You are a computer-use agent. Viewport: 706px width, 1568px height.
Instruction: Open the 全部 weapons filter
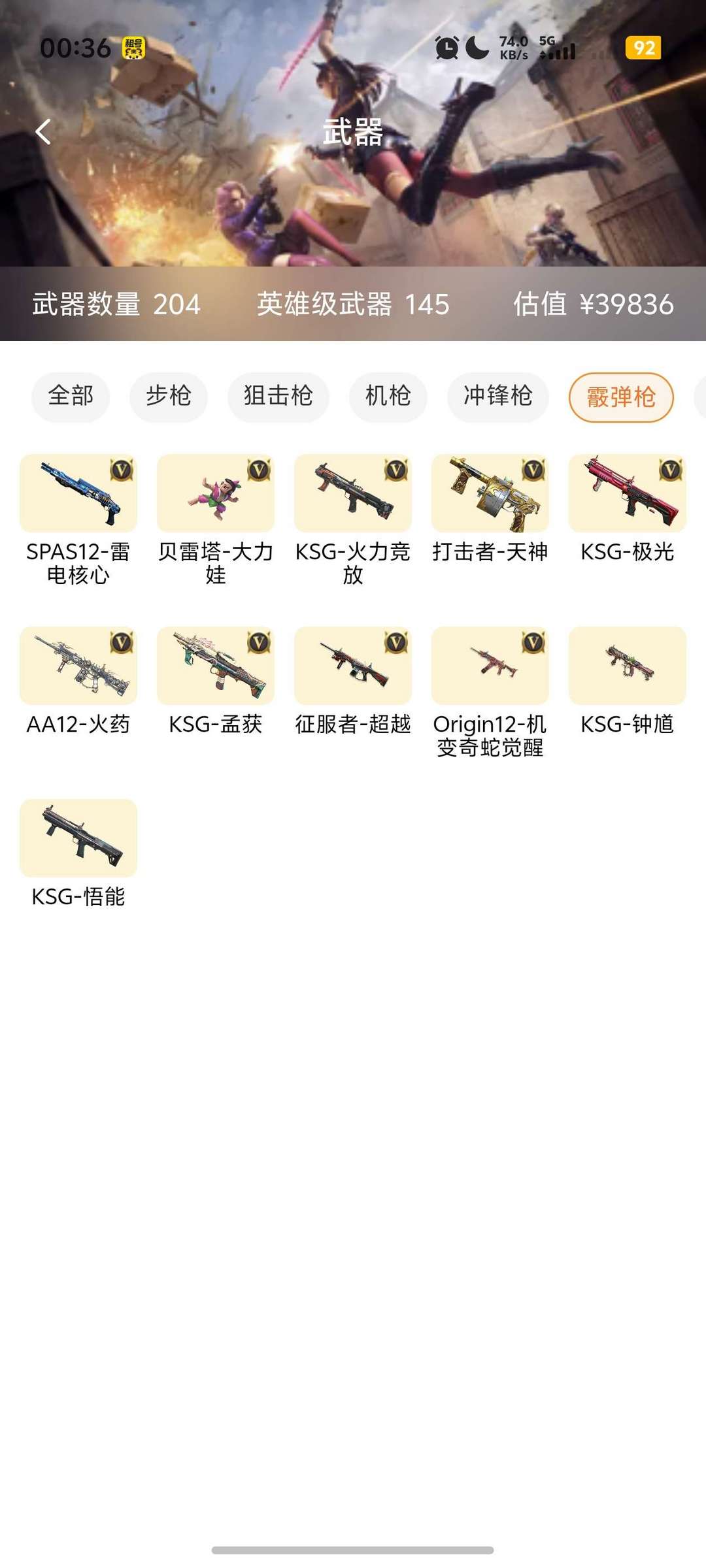[70, 397]
